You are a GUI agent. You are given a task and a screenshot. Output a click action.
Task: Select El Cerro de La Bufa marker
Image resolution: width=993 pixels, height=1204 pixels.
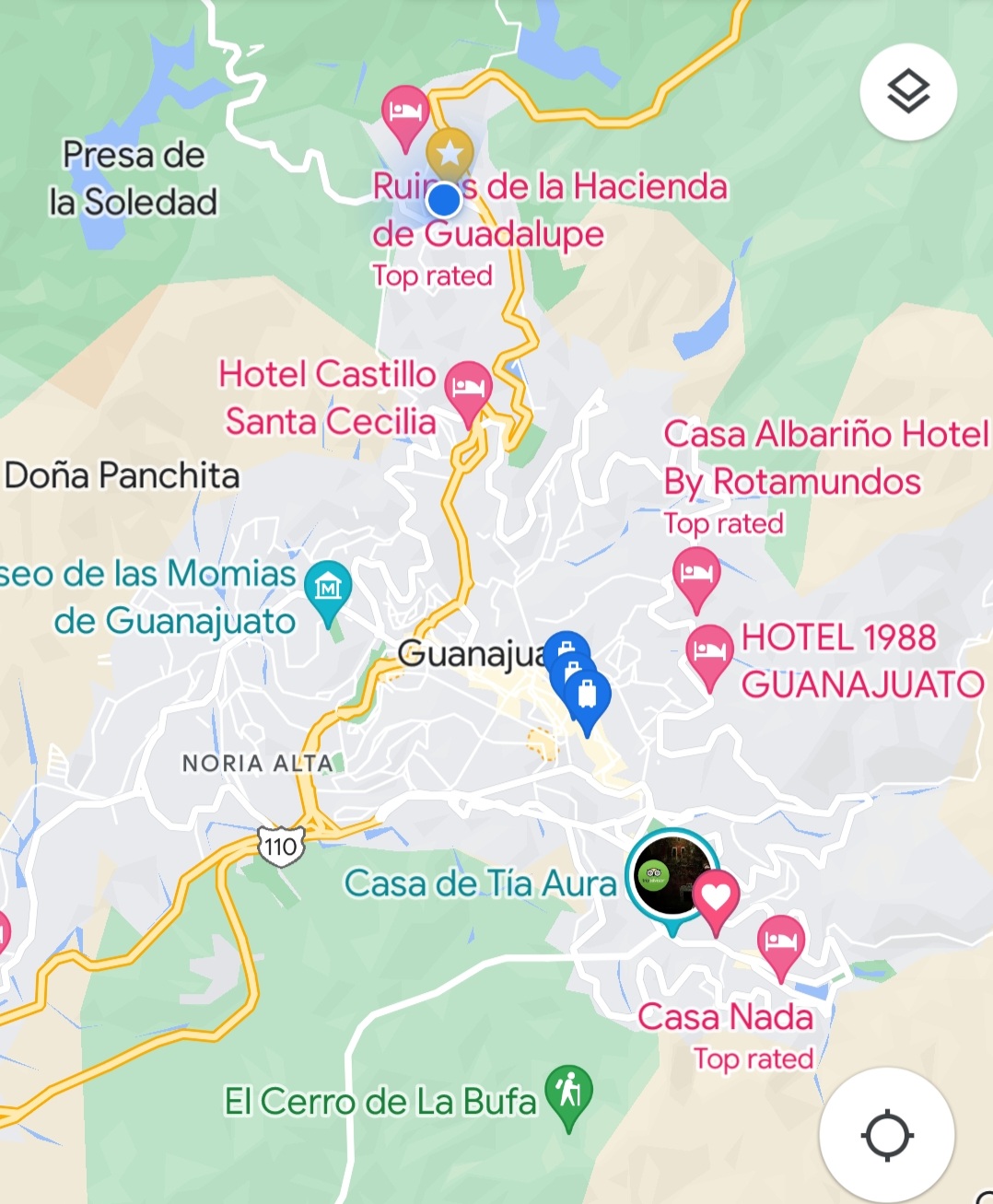tap(568, 1093)
